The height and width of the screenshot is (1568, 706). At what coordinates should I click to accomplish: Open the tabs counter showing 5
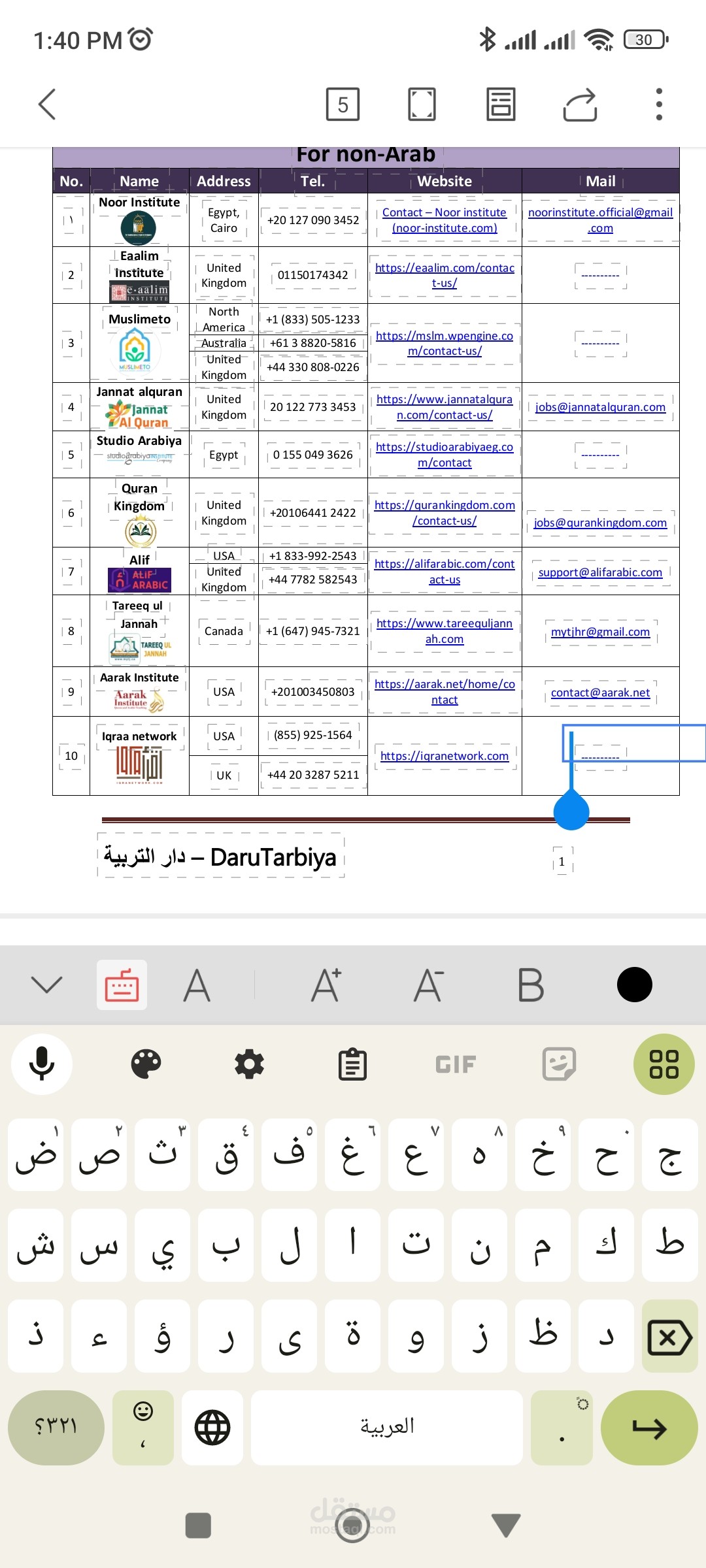point(343,105)
